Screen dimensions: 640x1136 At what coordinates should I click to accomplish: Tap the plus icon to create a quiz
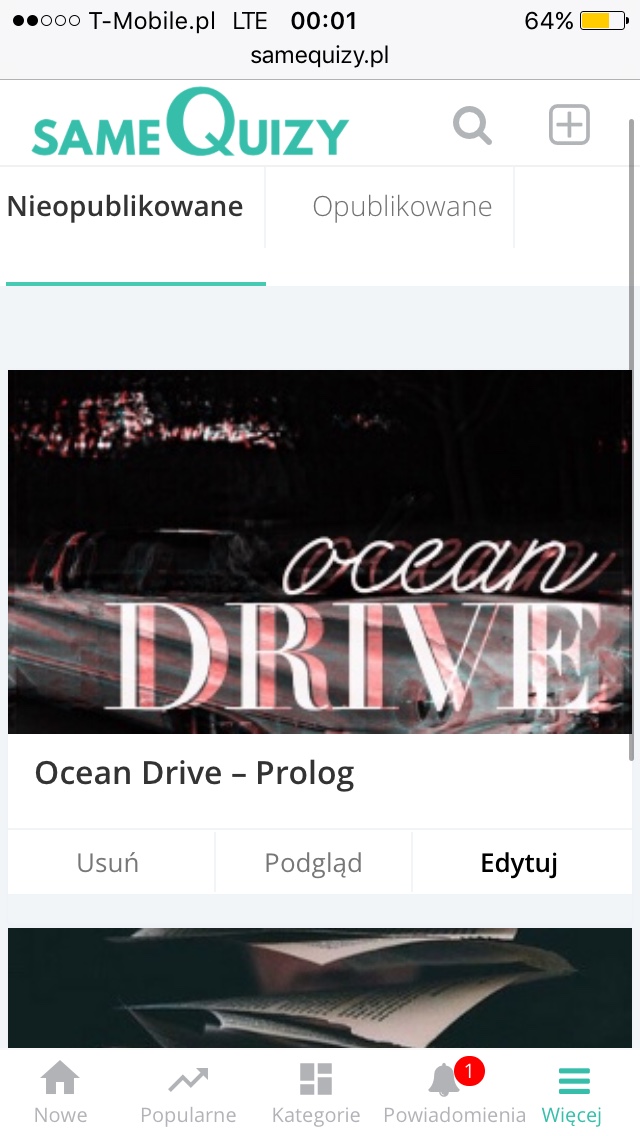569,125
